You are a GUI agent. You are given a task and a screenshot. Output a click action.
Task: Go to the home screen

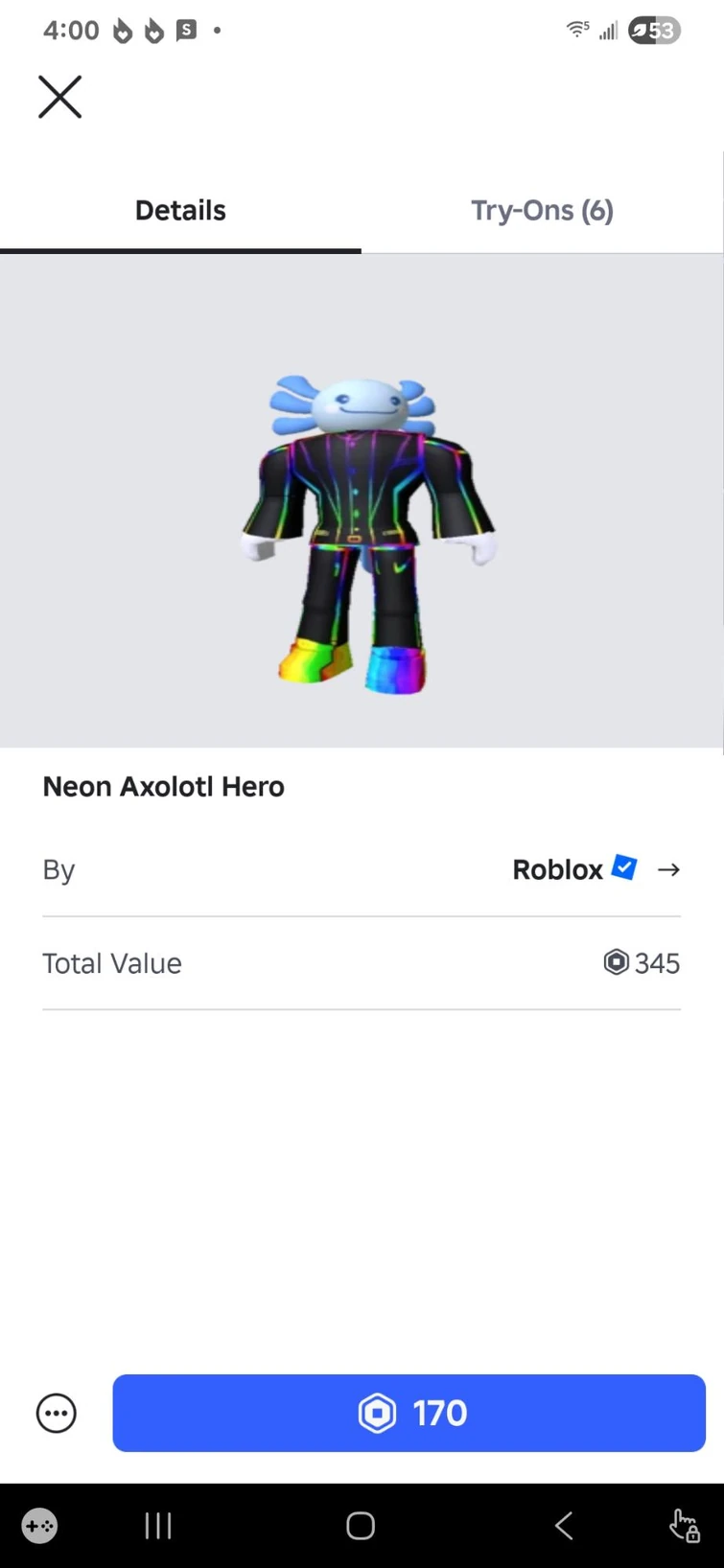(361, 1525)
